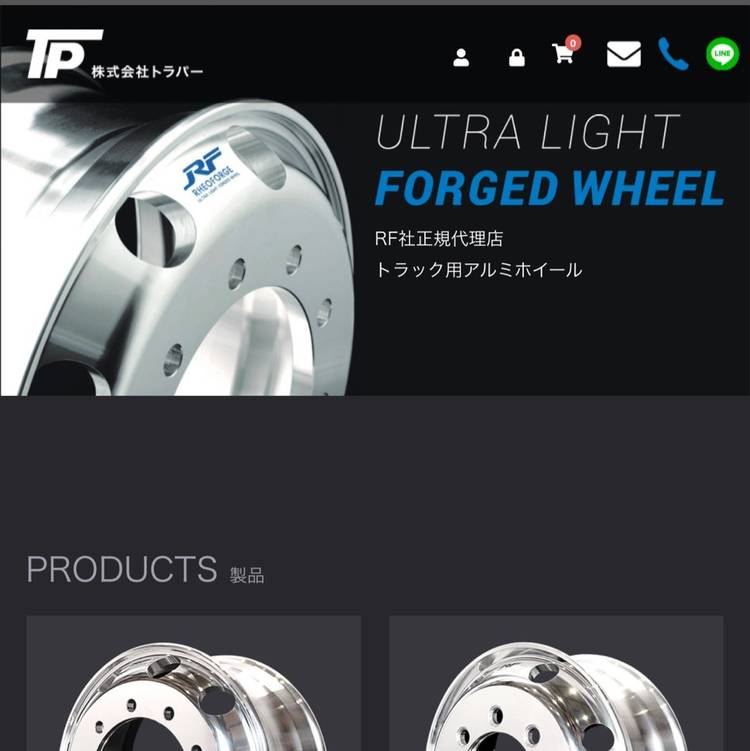Image resolution: width=750 pixels, height=751 pixels.
Task: Open the email contact envelope
Action: pyautogui.click(x=624, y=54)
